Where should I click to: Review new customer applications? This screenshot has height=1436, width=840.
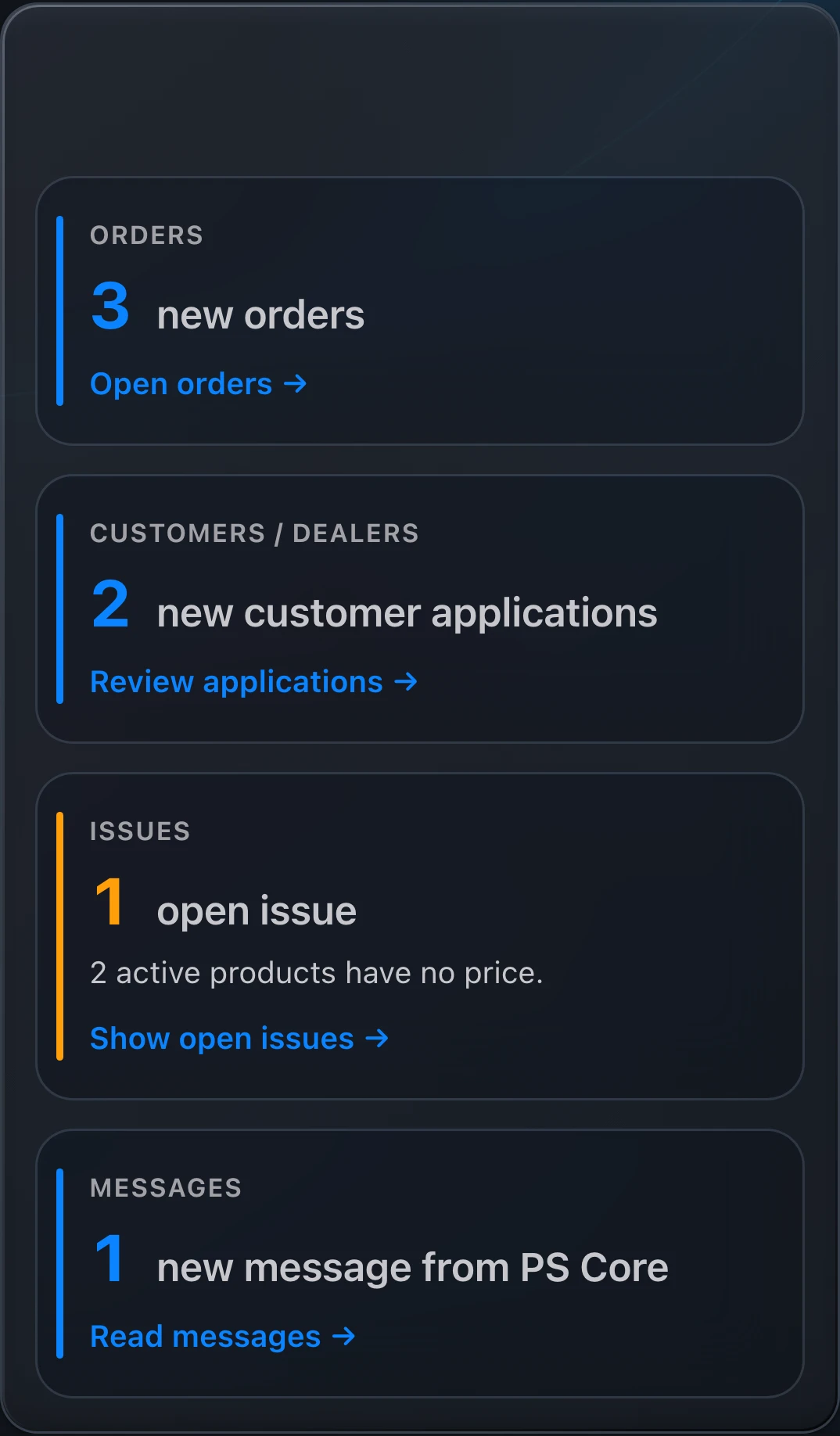coord(254,682)
